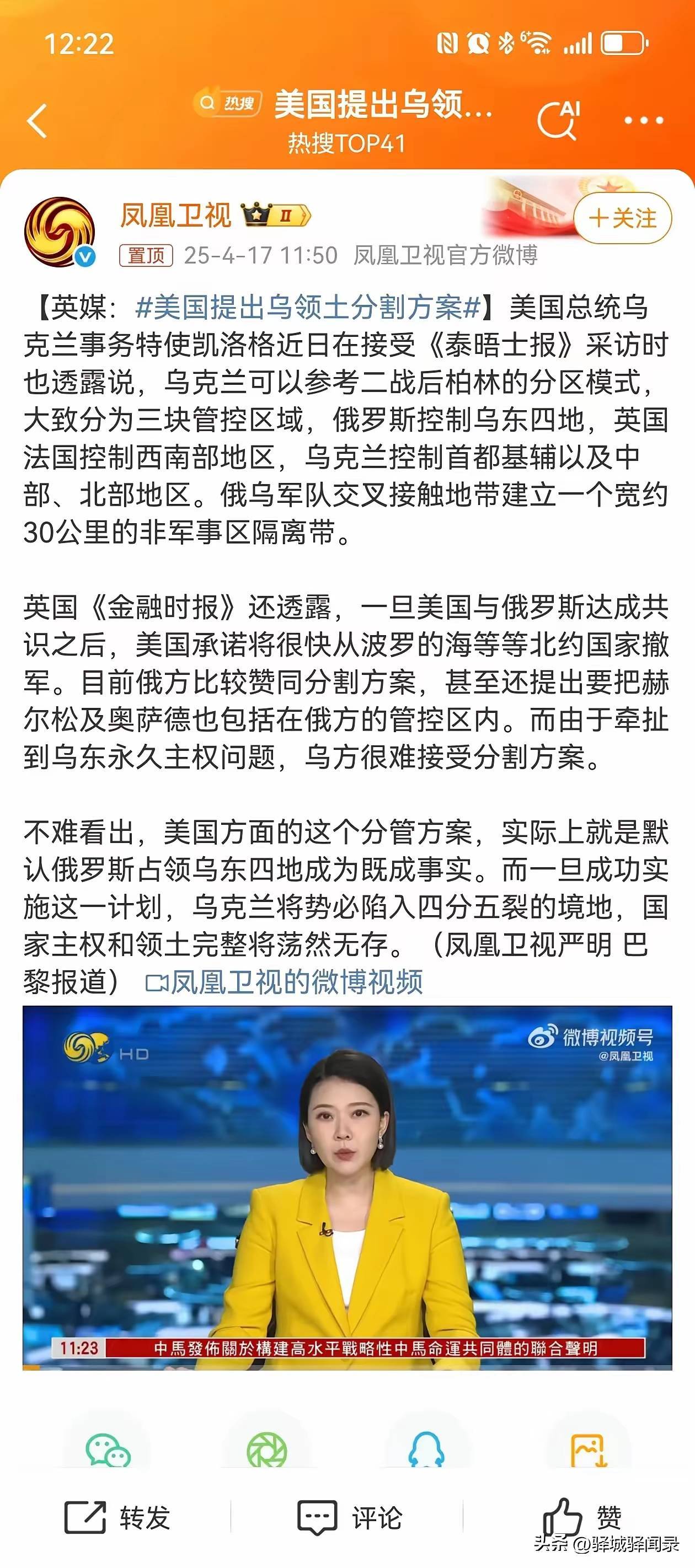This screenshot has height=1568, width=695.
Task: Open 凤凰卫视 profile avatar
Action: [x=60, y=232]
